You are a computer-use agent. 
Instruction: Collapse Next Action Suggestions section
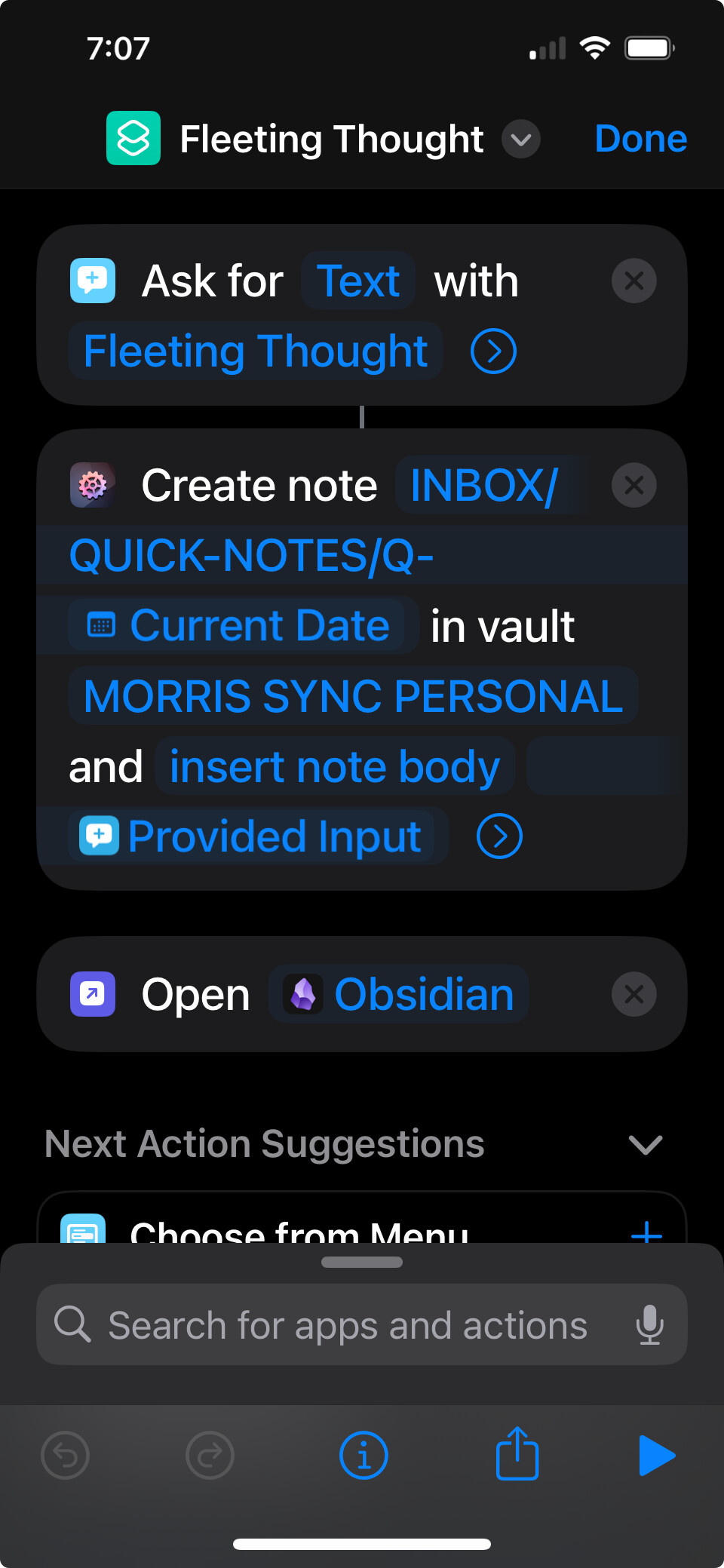click(x=645, y=1145)
